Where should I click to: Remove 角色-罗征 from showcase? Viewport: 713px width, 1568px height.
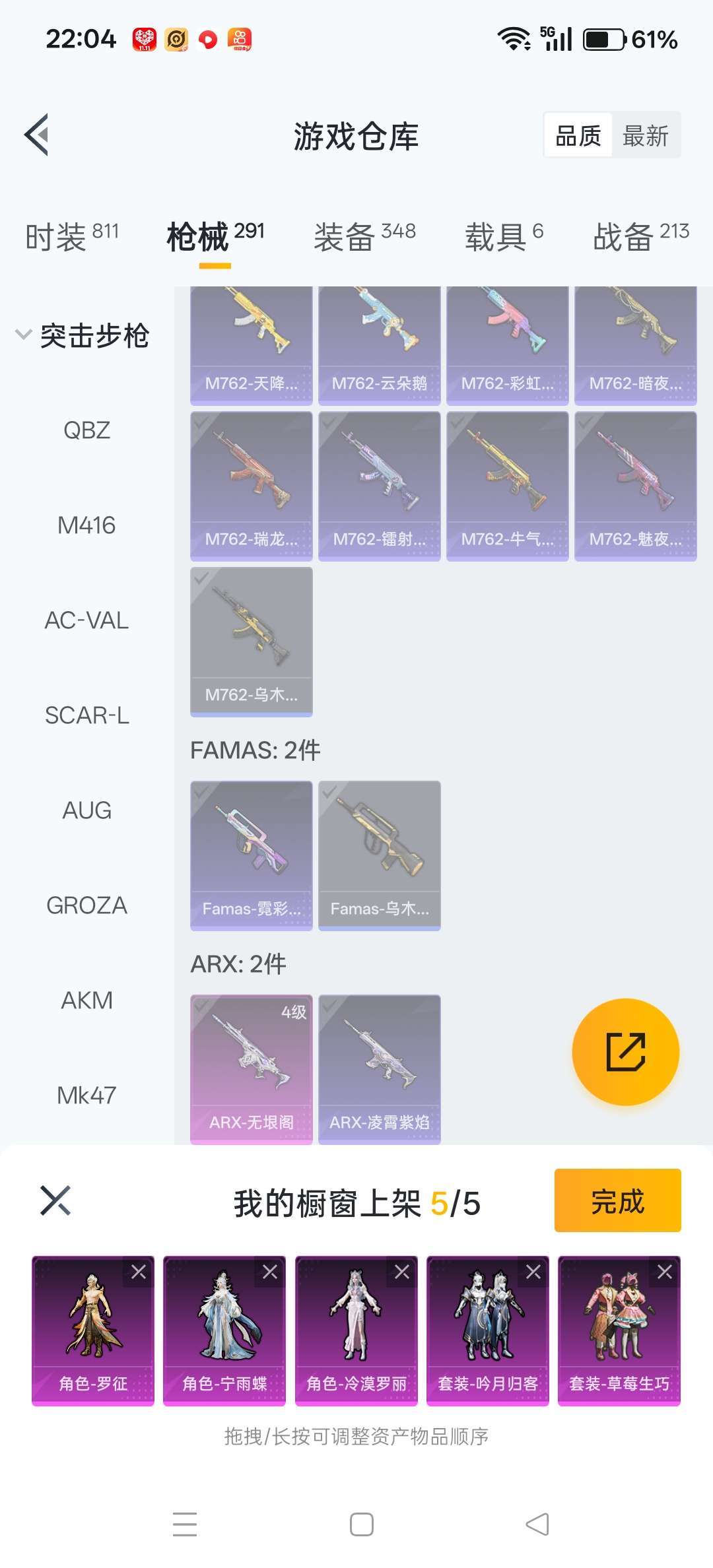tap(139, 1272)
